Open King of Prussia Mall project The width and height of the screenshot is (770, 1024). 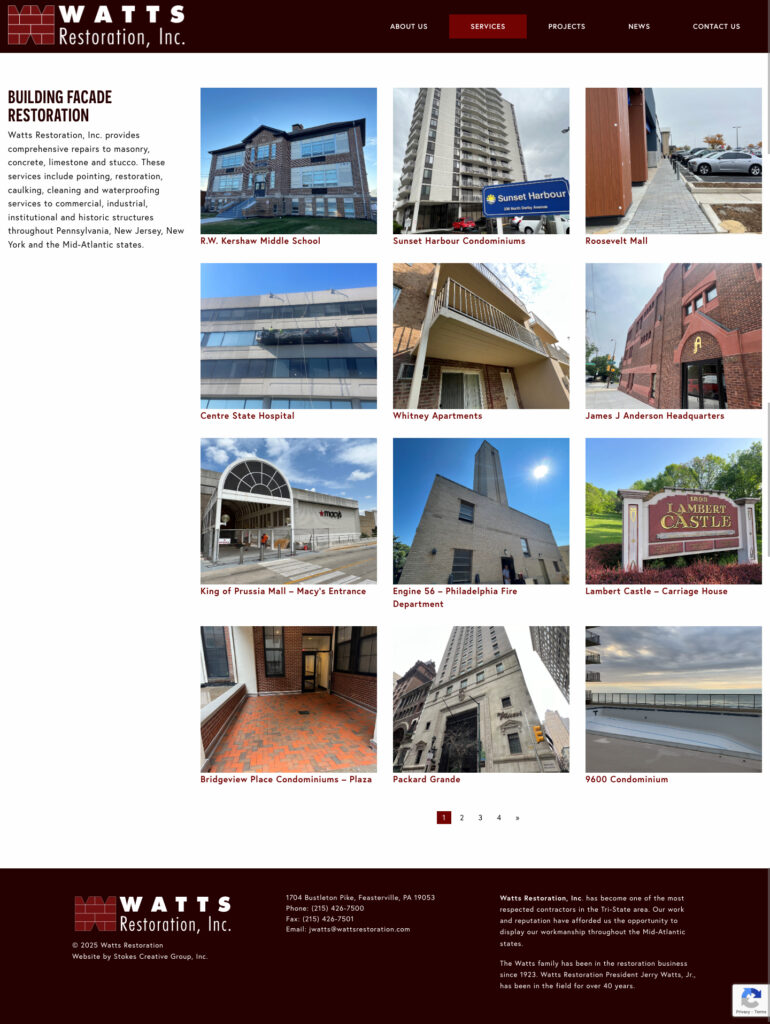288,511
